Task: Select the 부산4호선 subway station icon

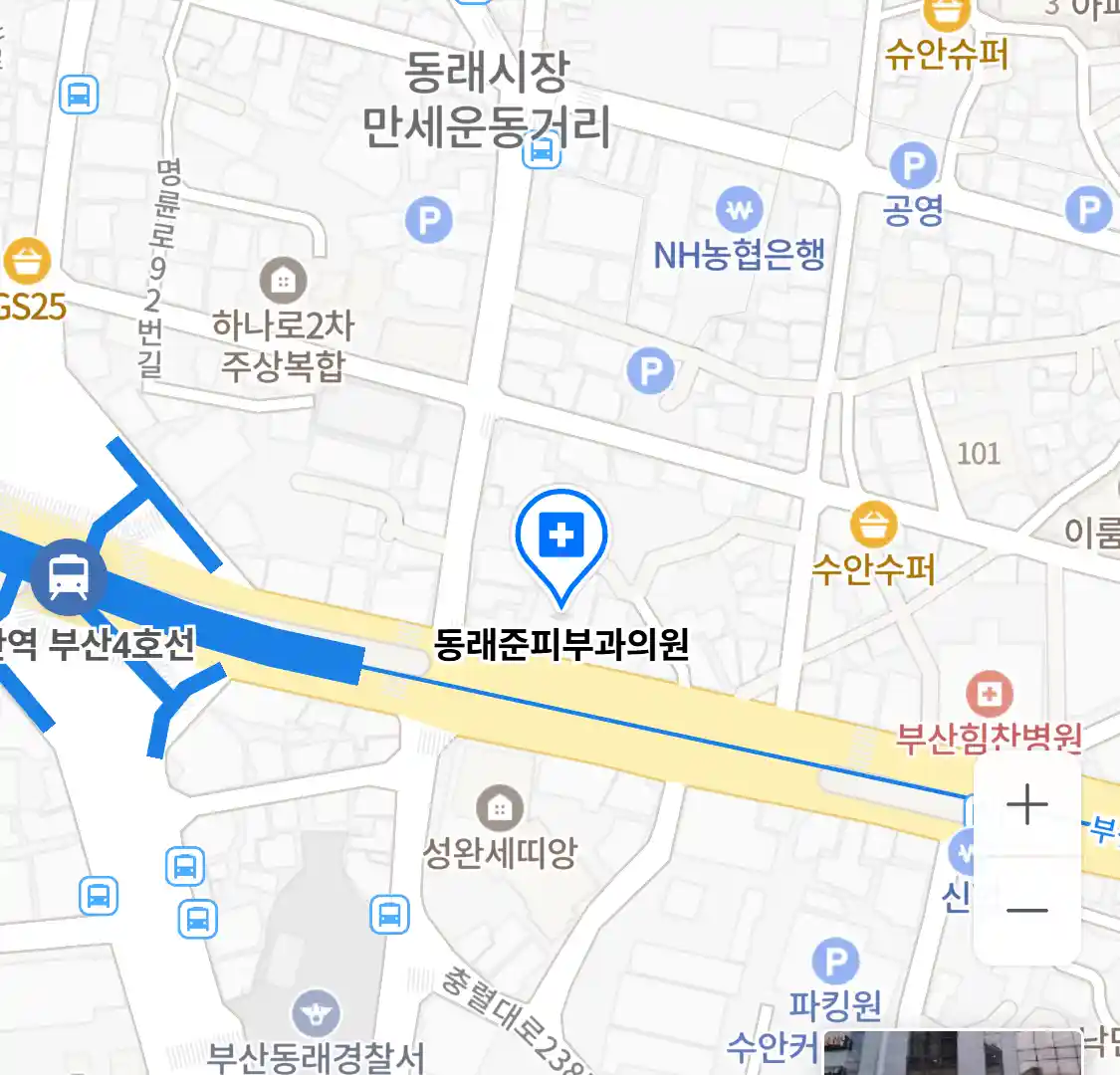Action: tap(68, 576)
